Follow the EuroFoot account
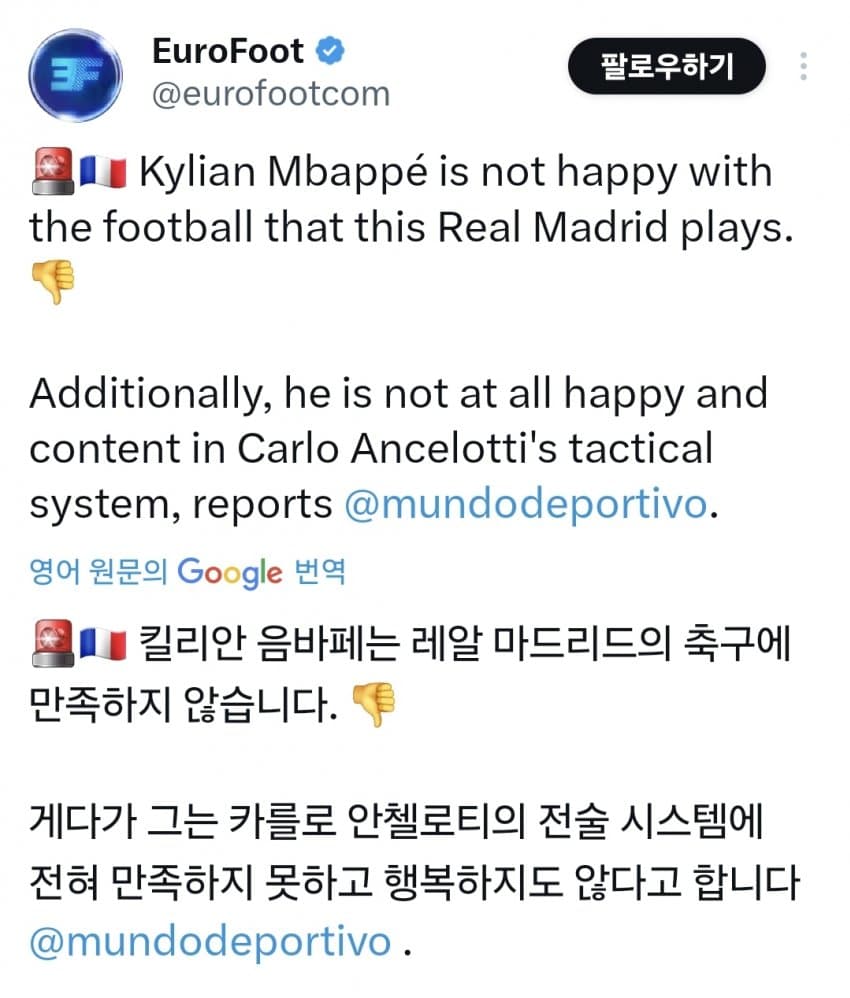 pos(667,68)
